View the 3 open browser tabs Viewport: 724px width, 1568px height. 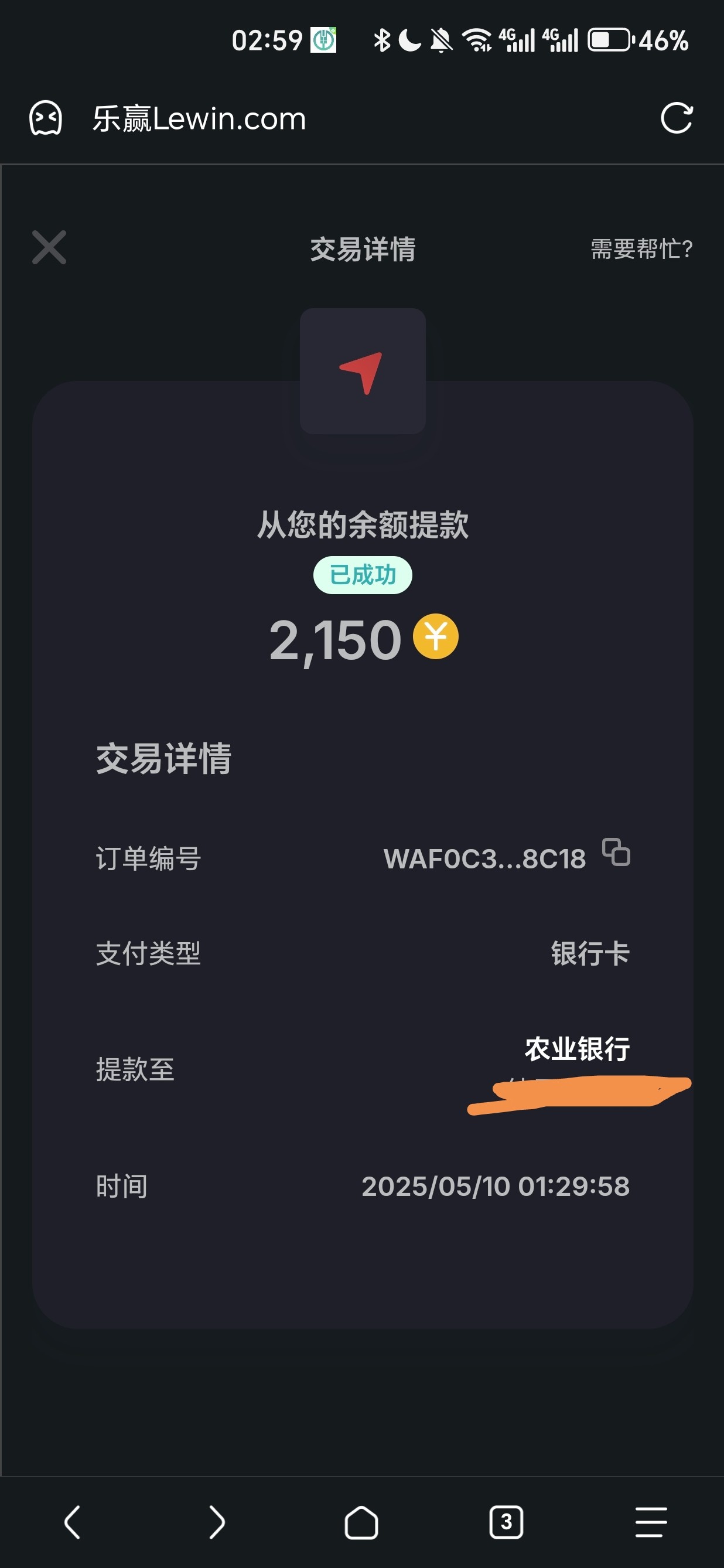click(x=506, y=1522)
